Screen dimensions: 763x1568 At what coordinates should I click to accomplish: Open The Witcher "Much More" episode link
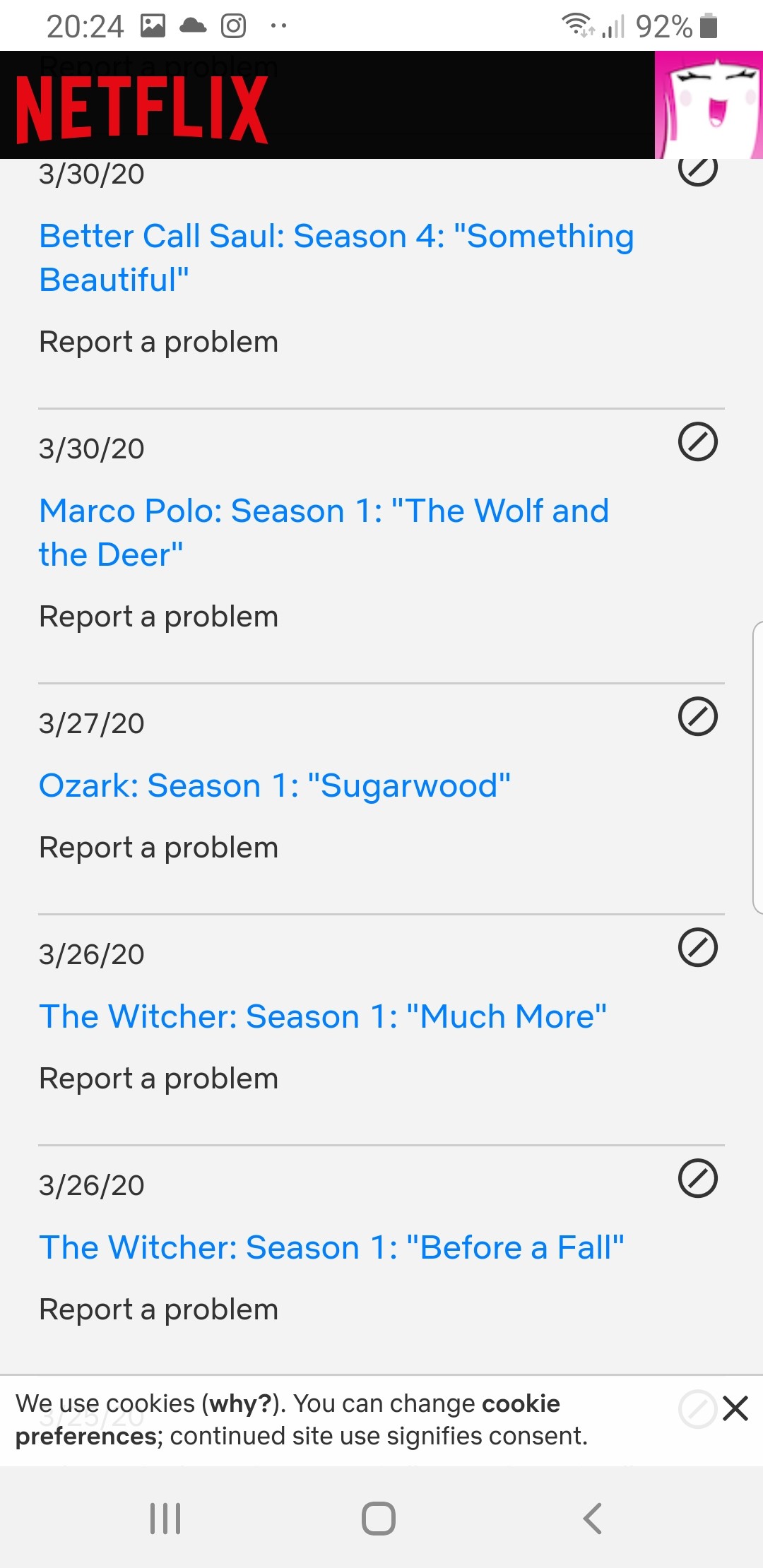pyautogui.click(x=323, y=1016)
